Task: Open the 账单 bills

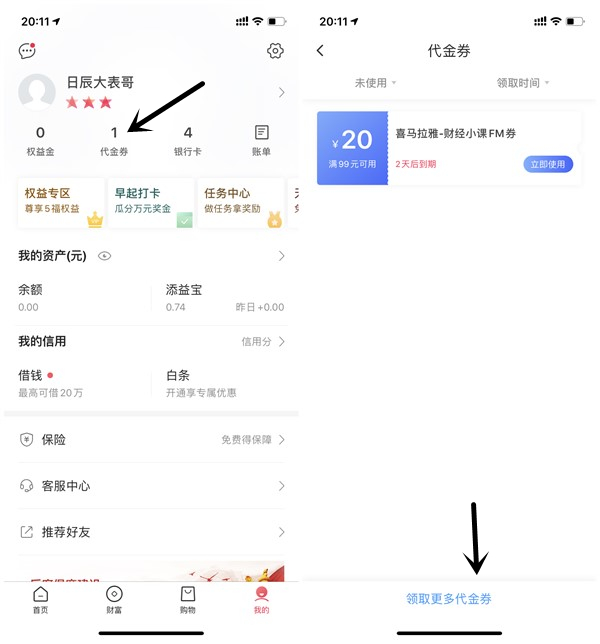Action: click(261, 141)
